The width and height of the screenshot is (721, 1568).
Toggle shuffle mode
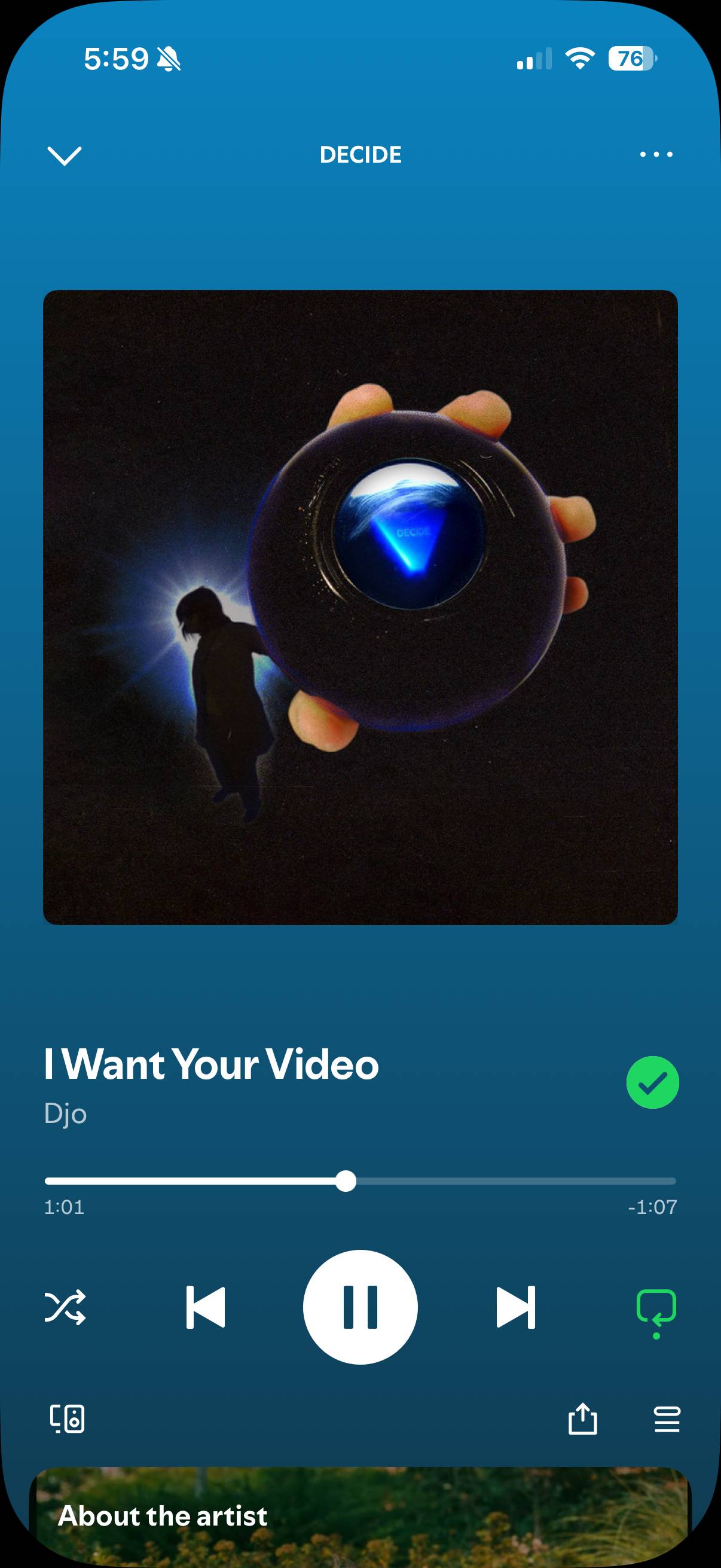(65, 1306)
